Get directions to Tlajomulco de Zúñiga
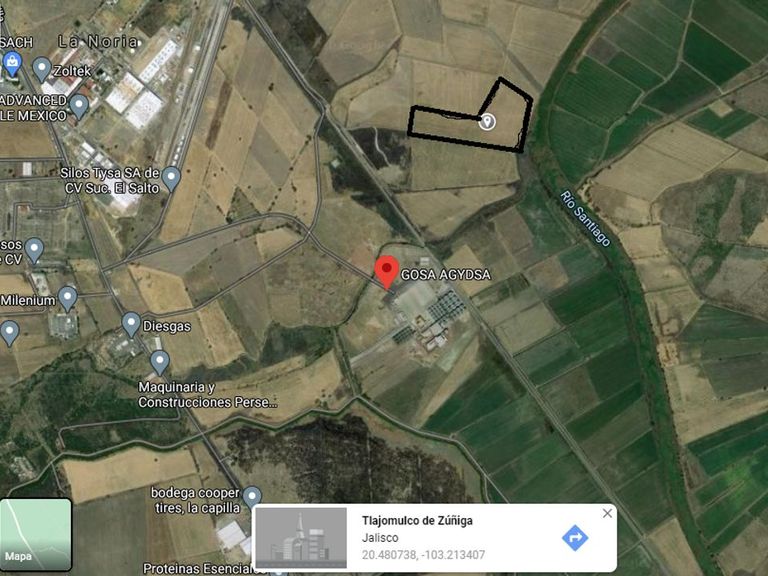The height and width of the screenshot is (576, 768). coord(575,538)
